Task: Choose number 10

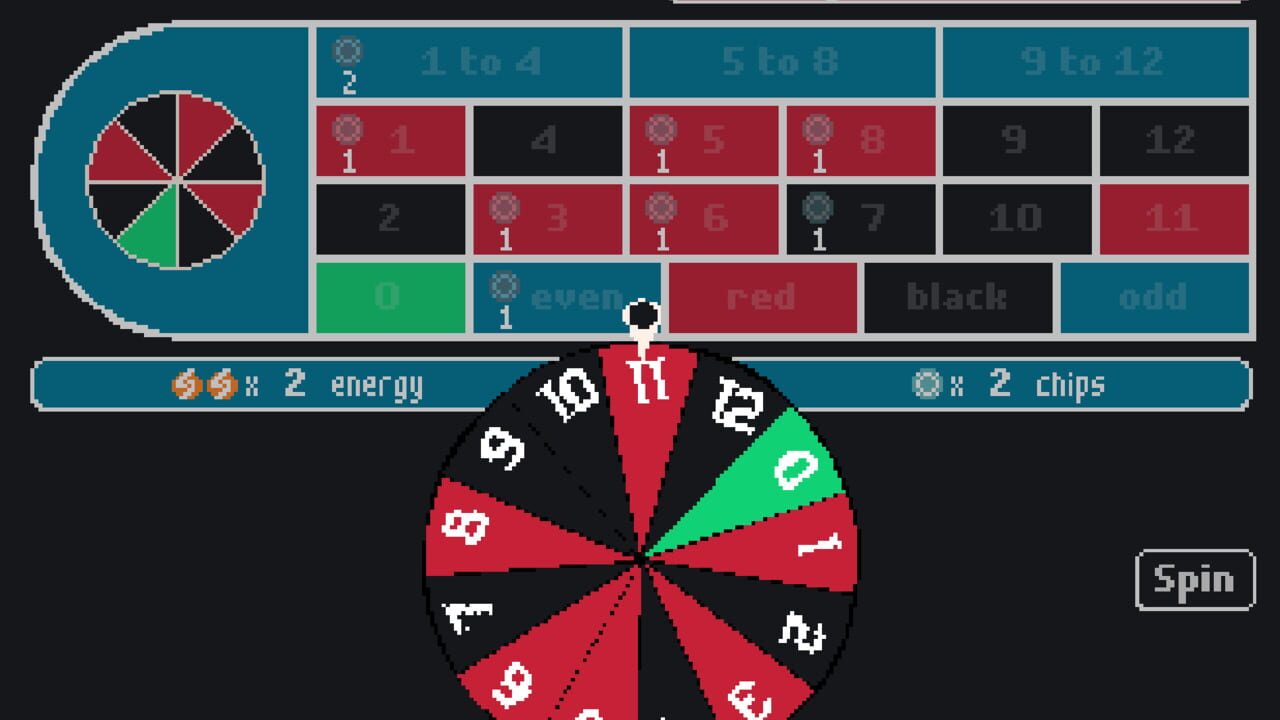Action: (x=1018, y=219)
